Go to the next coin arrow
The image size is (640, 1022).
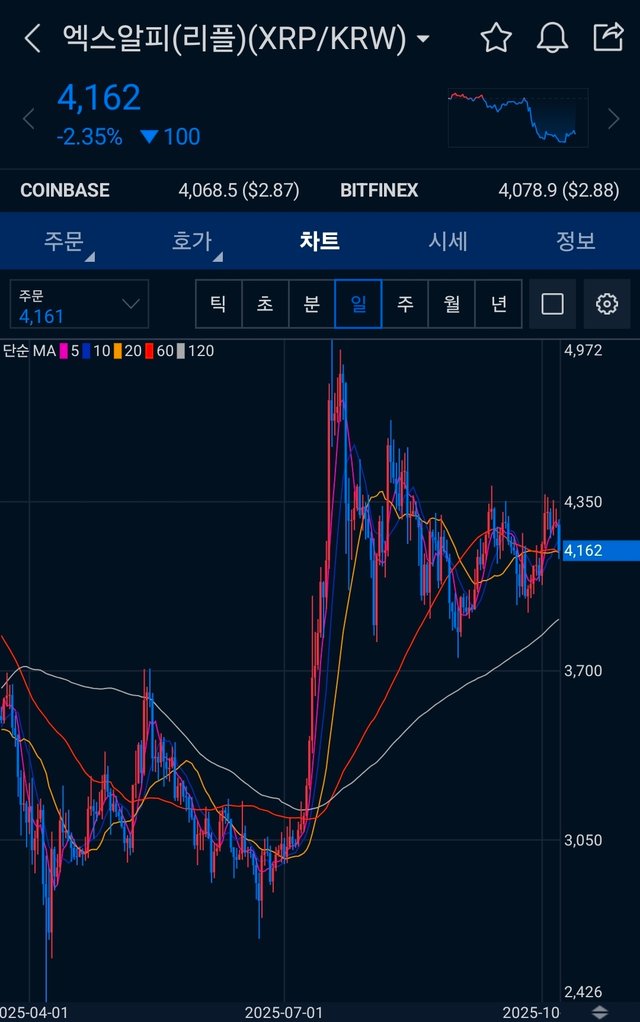click(x=614, y=120)
